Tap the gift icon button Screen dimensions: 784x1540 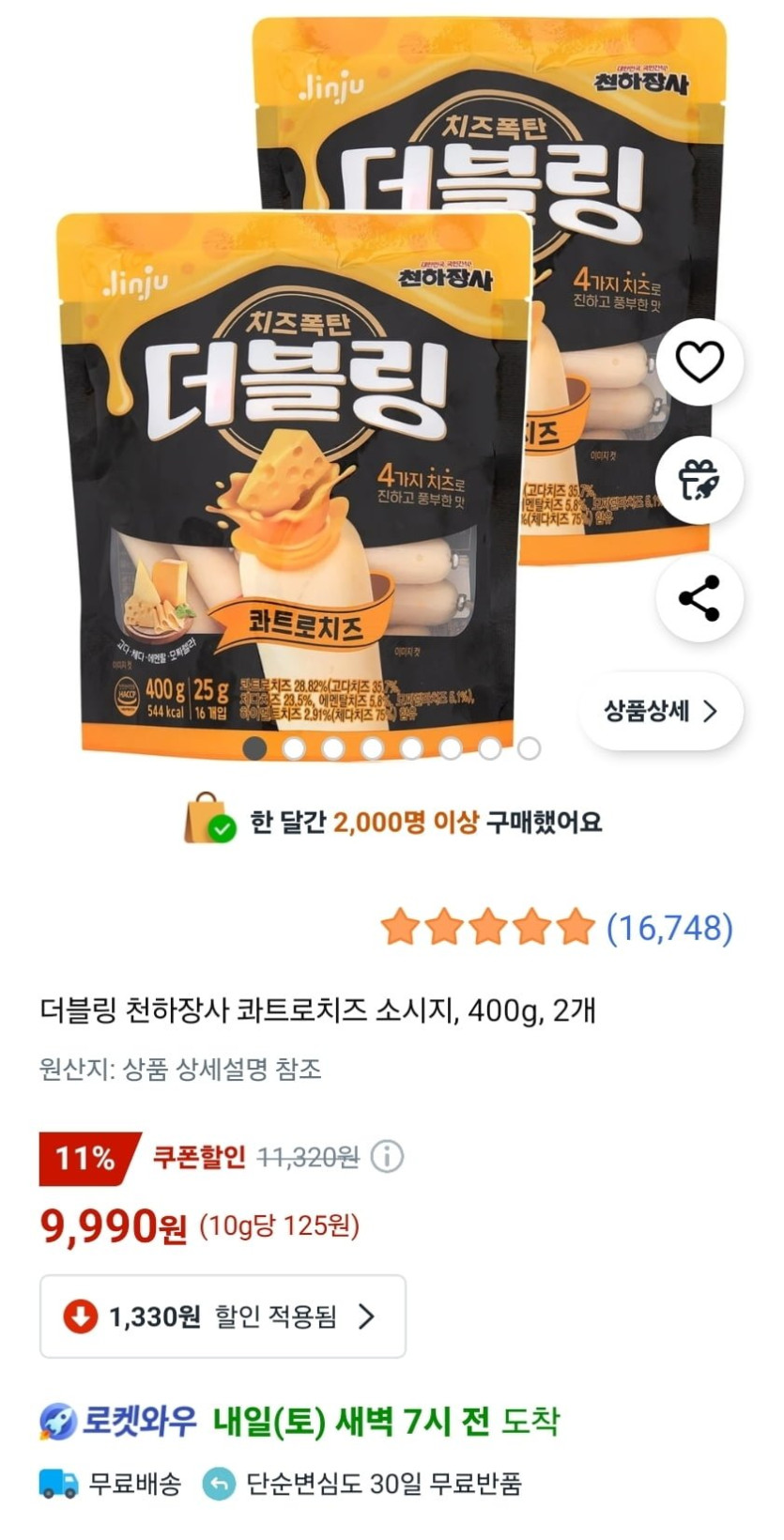click(699, 480)
